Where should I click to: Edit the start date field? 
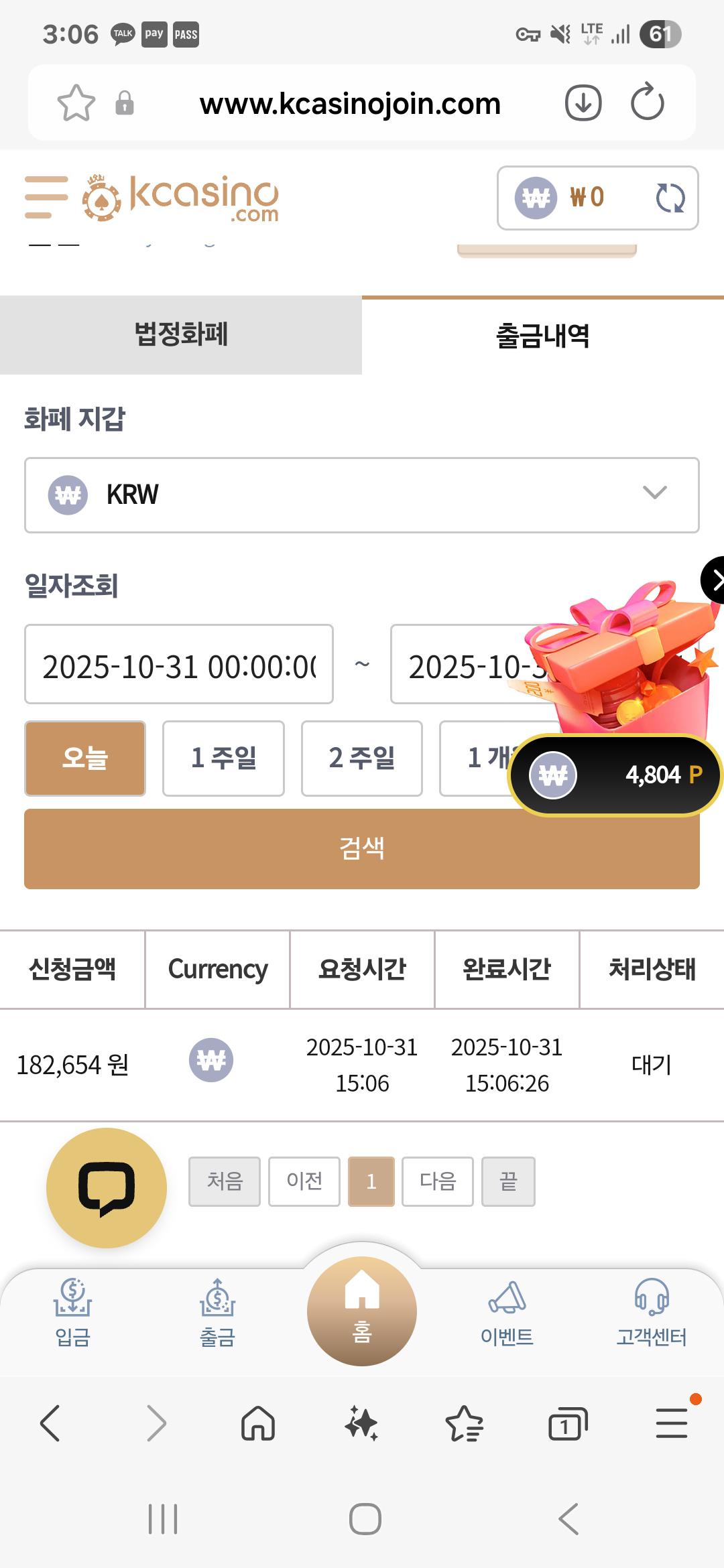click(x=179, y=665)
